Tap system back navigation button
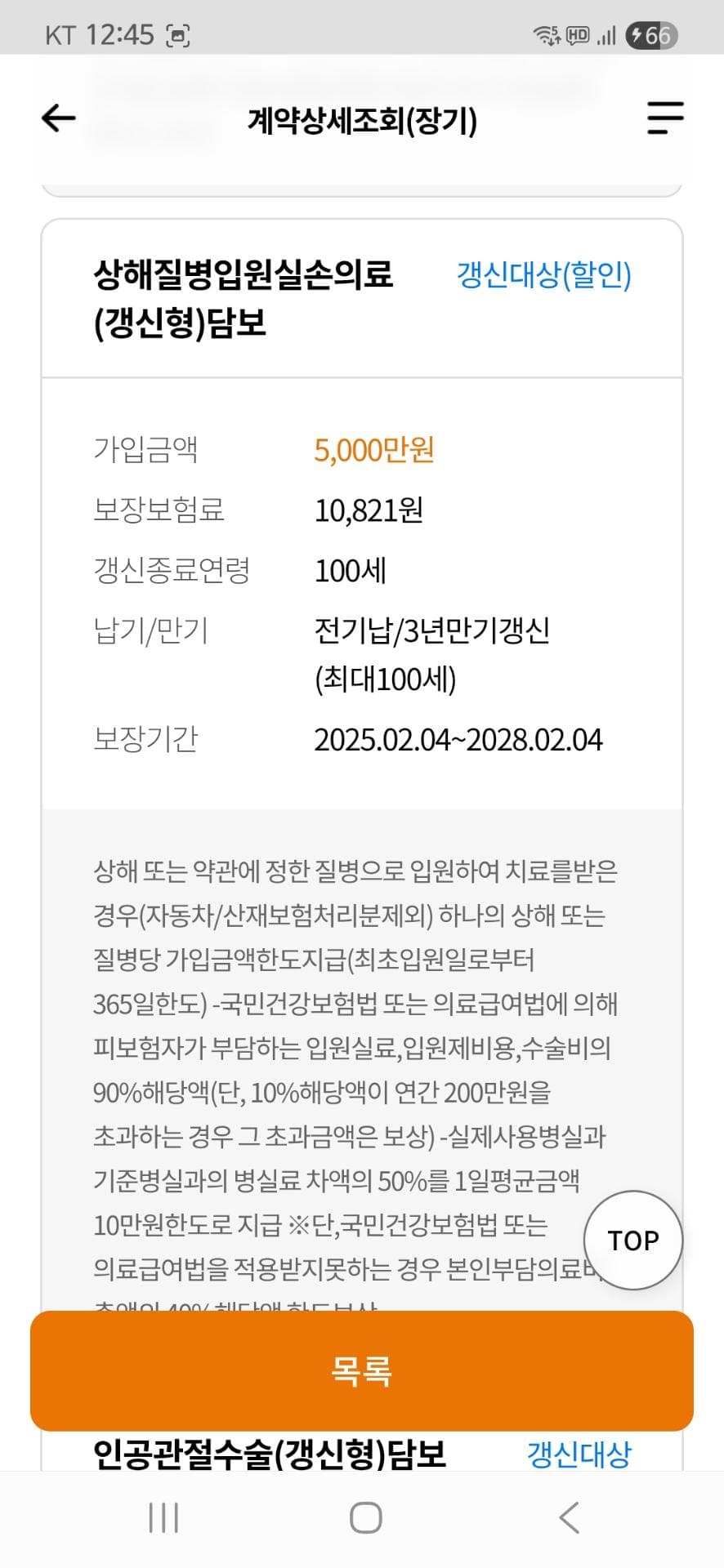Viewport: 724px width, 1568px height. (x=569, y=1517)
